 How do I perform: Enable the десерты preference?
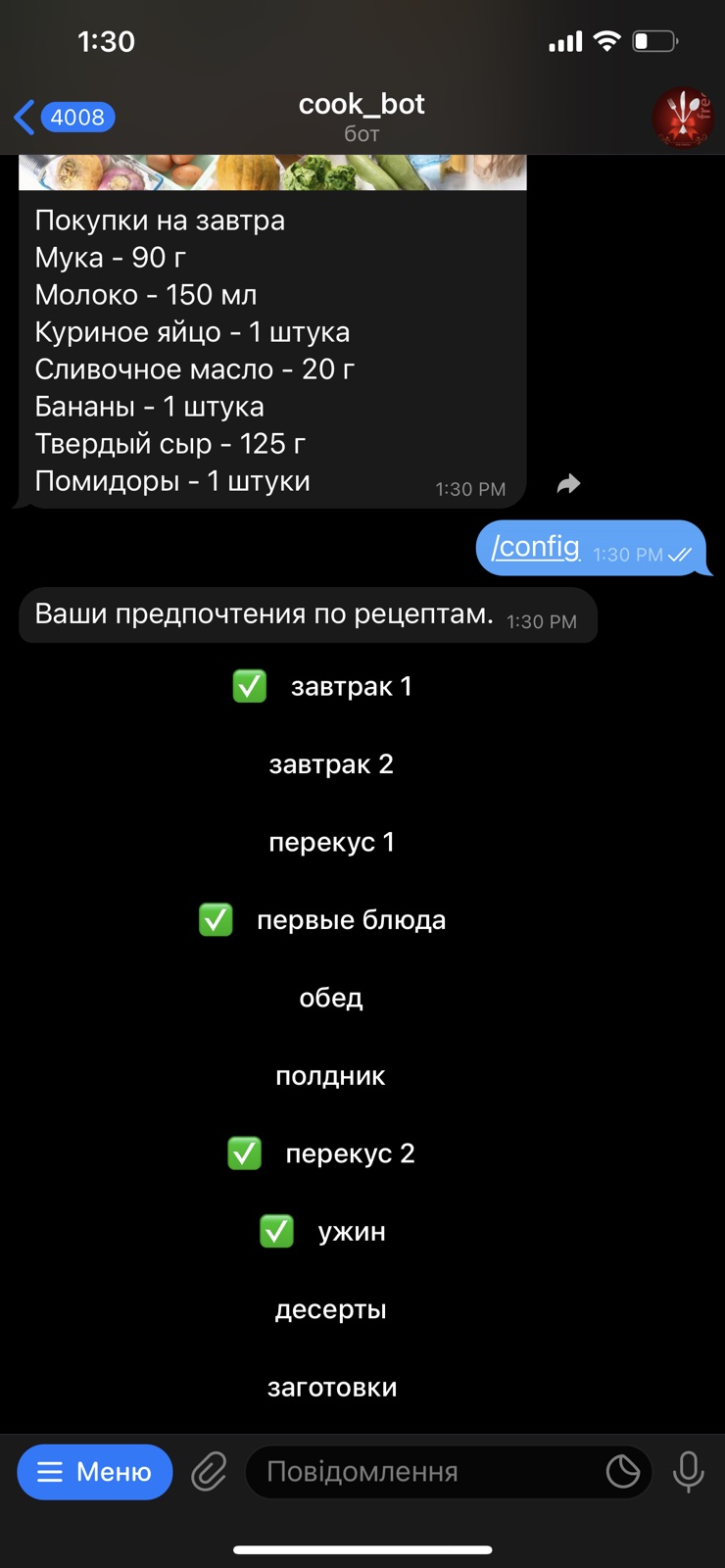tap(331, 1309)
